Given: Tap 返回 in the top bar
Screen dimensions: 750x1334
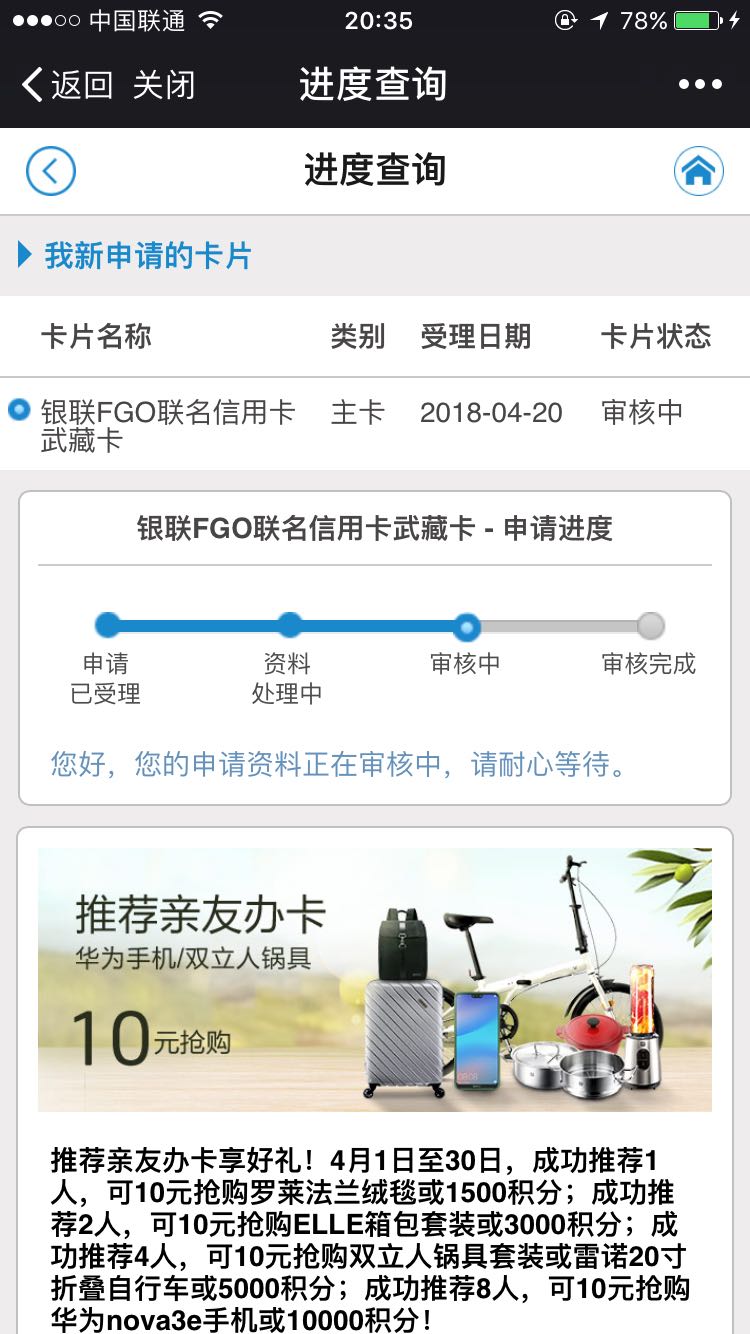Looking at the screenshot, I should tap(66, 85).
